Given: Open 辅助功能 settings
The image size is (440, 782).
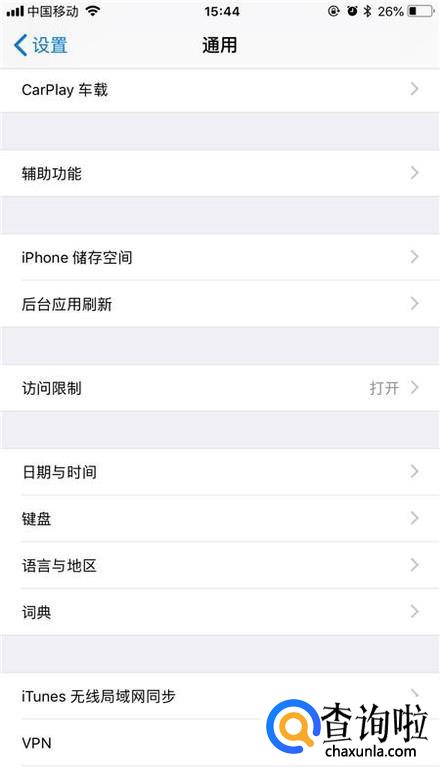Looking at the screenshot, I should coord(220,174).
